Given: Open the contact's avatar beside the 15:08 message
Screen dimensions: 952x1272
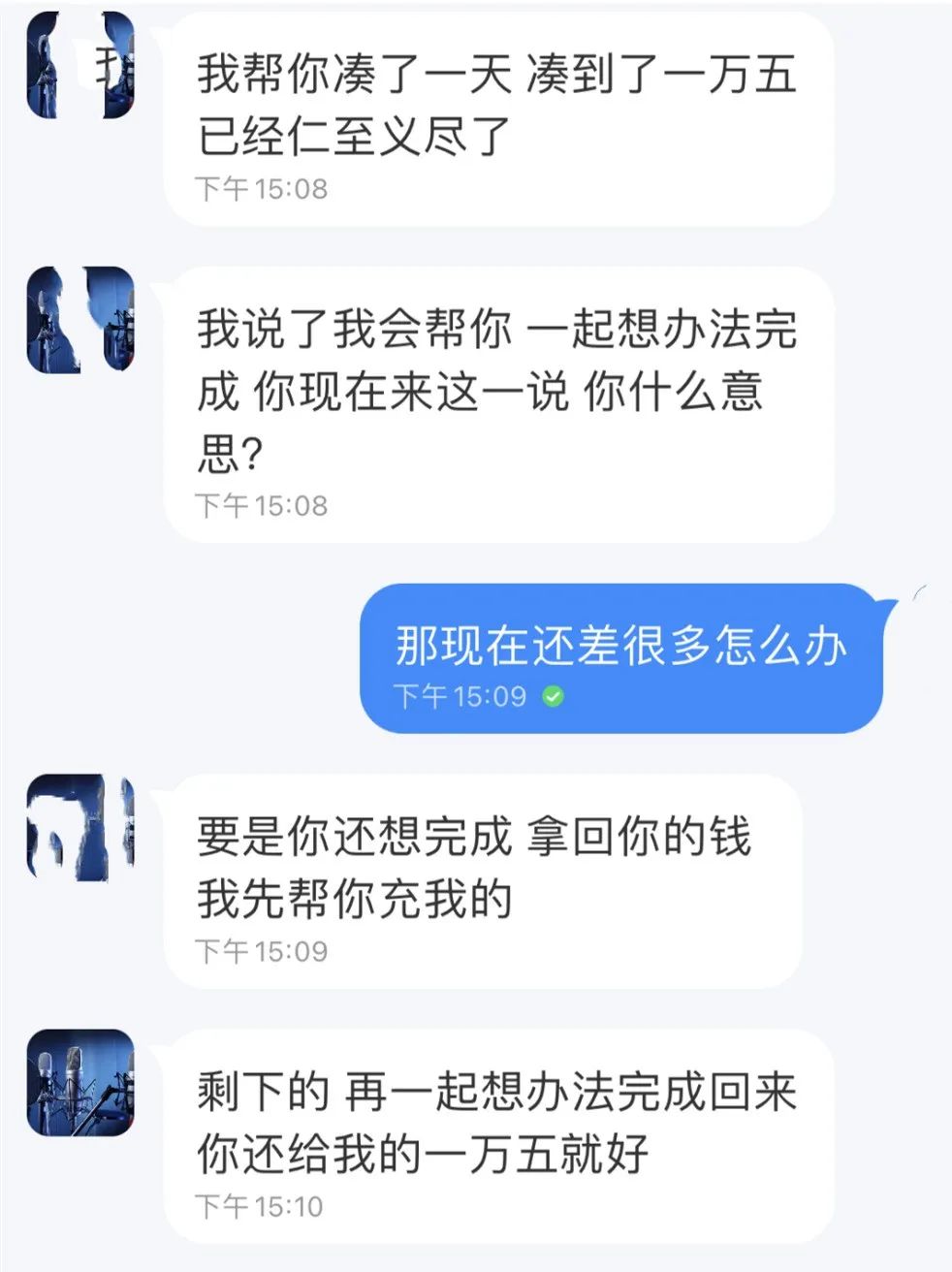Looking at the screenshot, I should pos(82,68).
